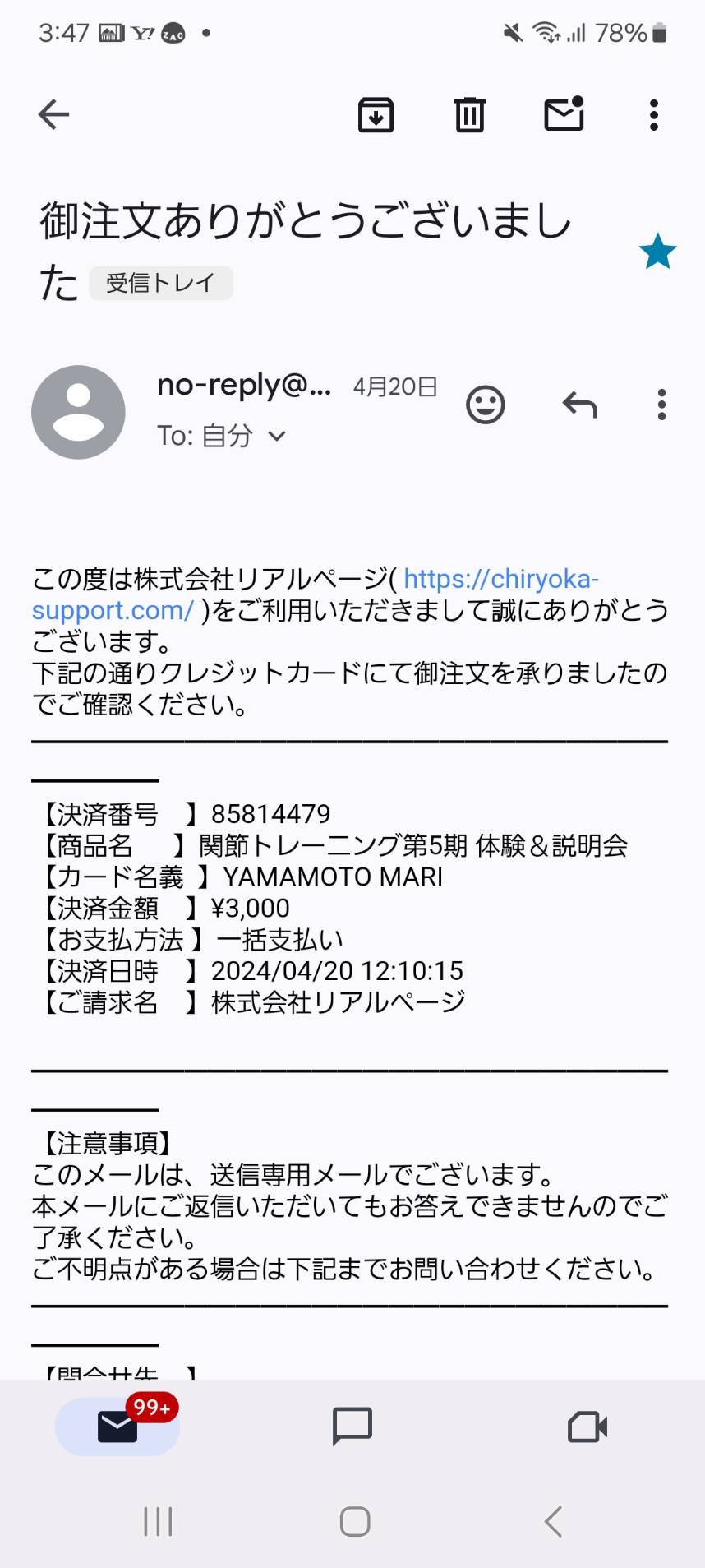Switch to the Meet video tab
Image resolution: width=705 pixels, height=1568 pixels.
(x=587, y=1427)
